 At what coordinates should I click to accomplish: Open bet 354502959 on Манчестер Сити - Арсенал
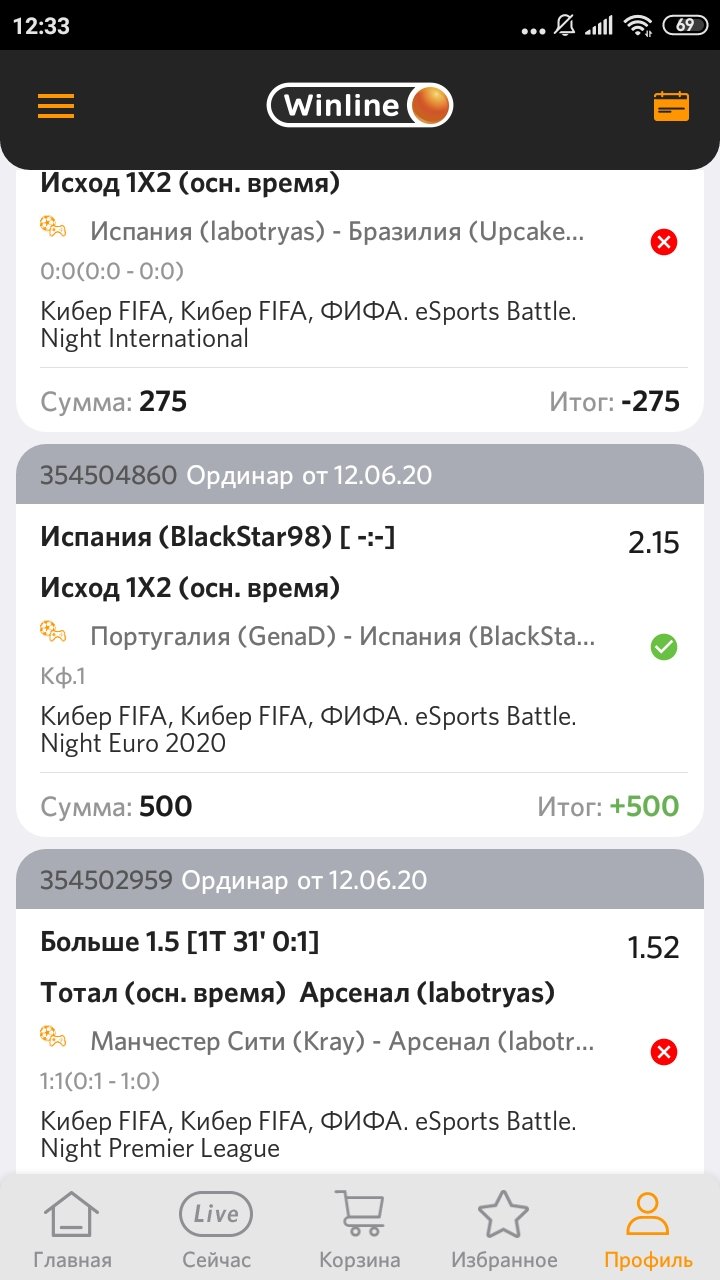click(360, 1040)
